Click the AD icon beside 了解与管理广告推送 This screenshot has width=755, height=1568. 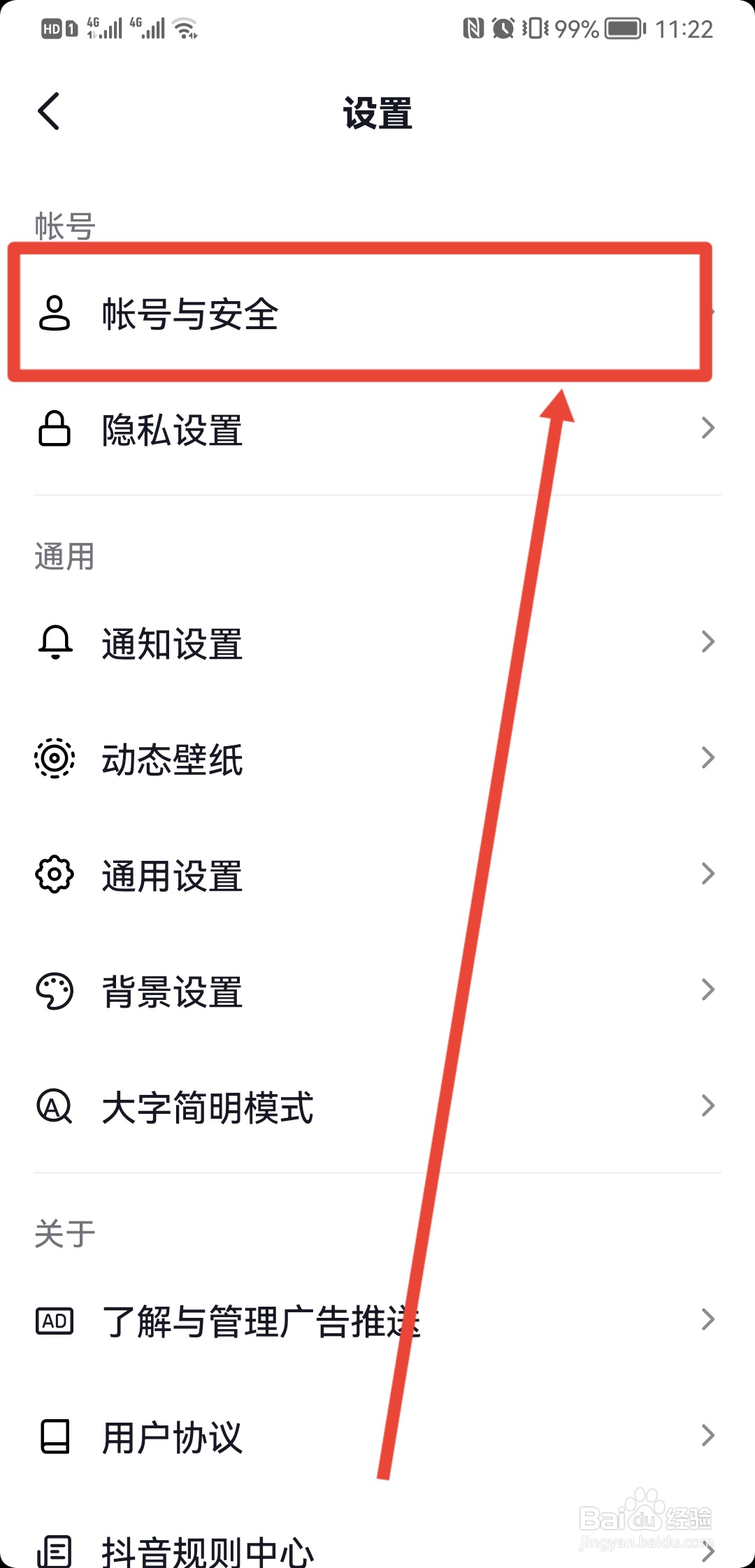tap(55, 1320)
